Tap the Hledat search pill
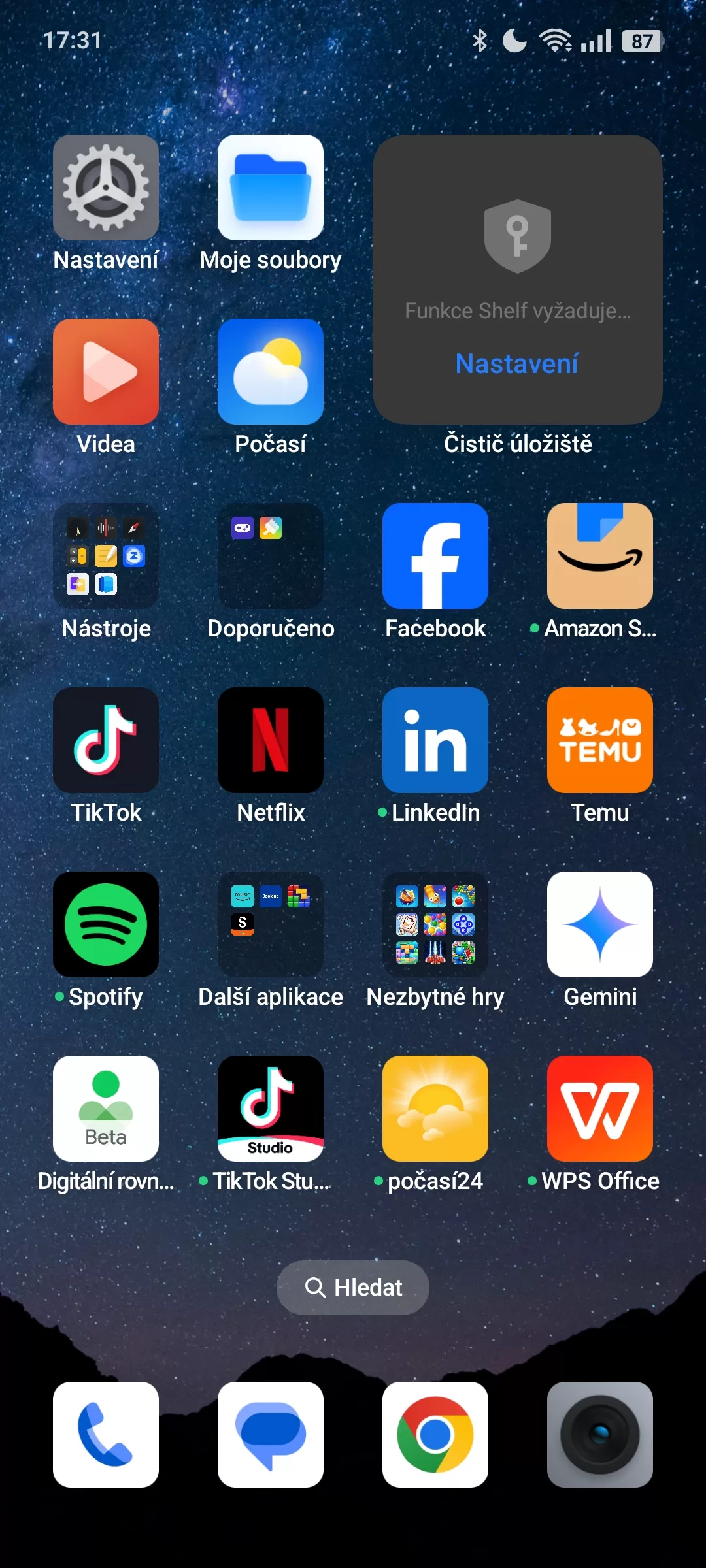 [353, 1288]
